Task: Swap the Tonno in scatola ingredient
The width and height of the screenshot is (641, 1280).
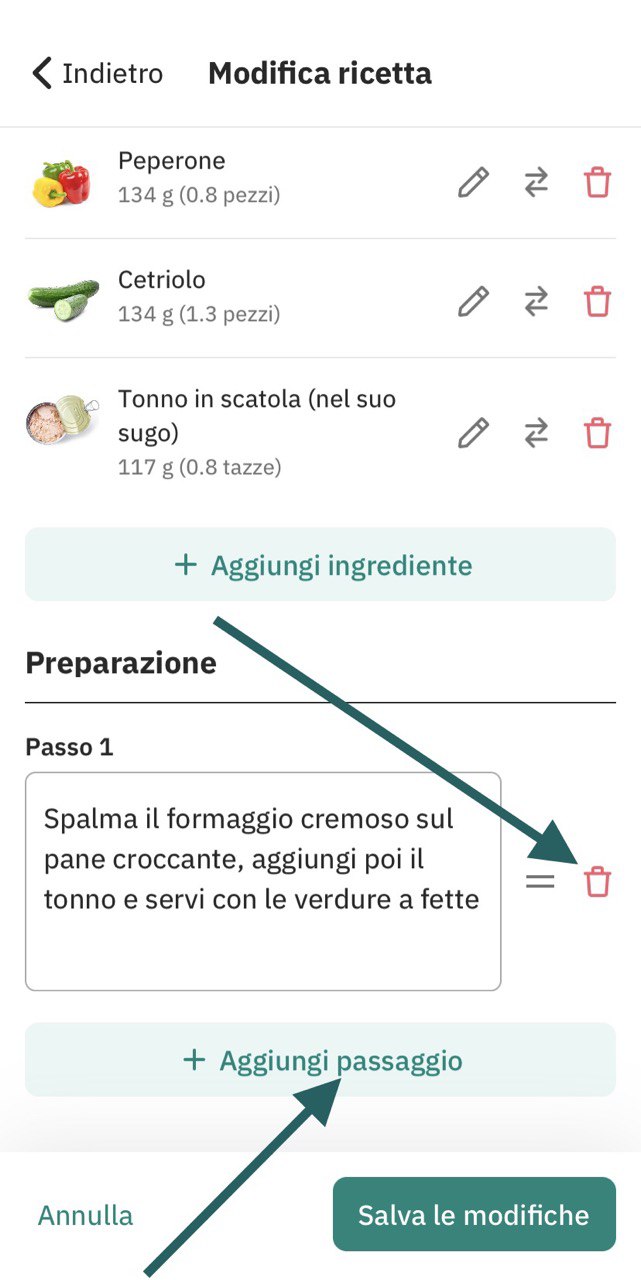Action: click(537, 433)
